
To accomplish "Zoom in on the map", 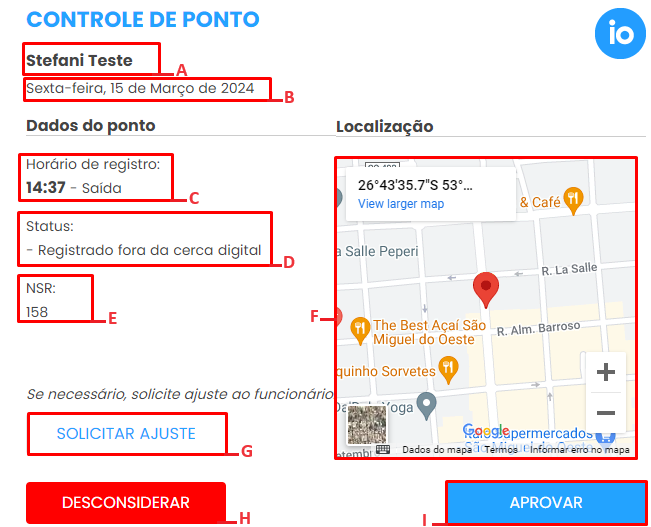I will pos(605,373).
